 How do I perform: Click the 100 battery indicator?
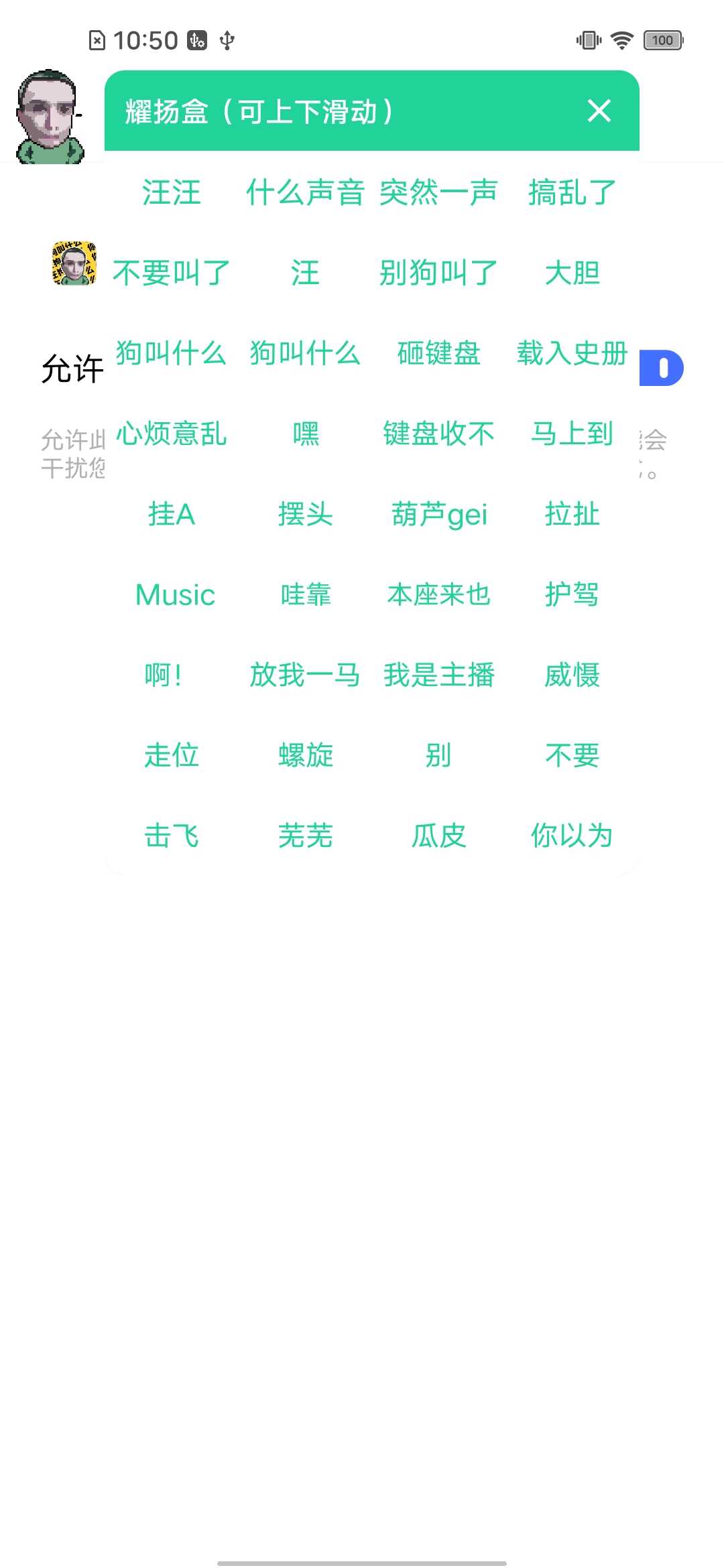(662, 40)
